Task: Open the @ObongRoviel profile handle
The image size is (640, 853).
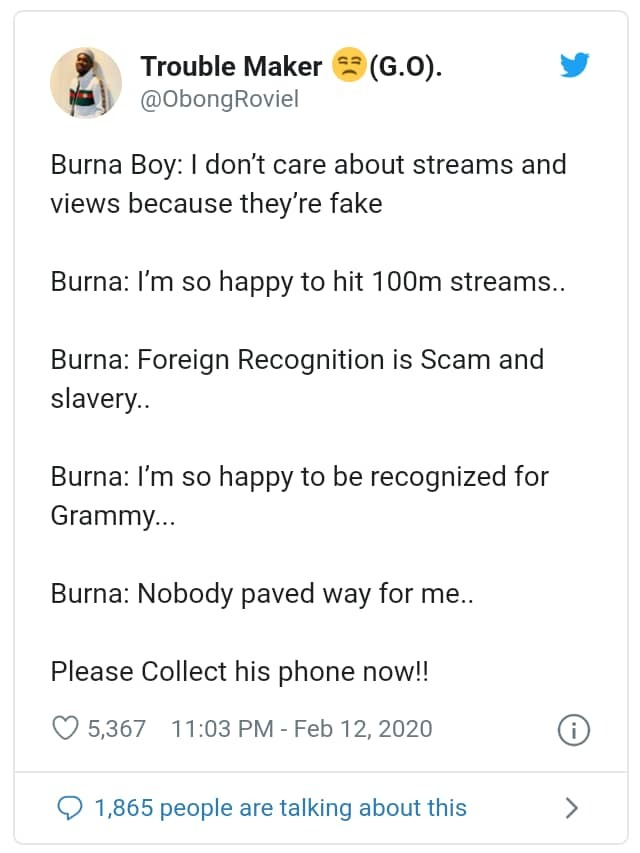Action: tap(220, 100)
